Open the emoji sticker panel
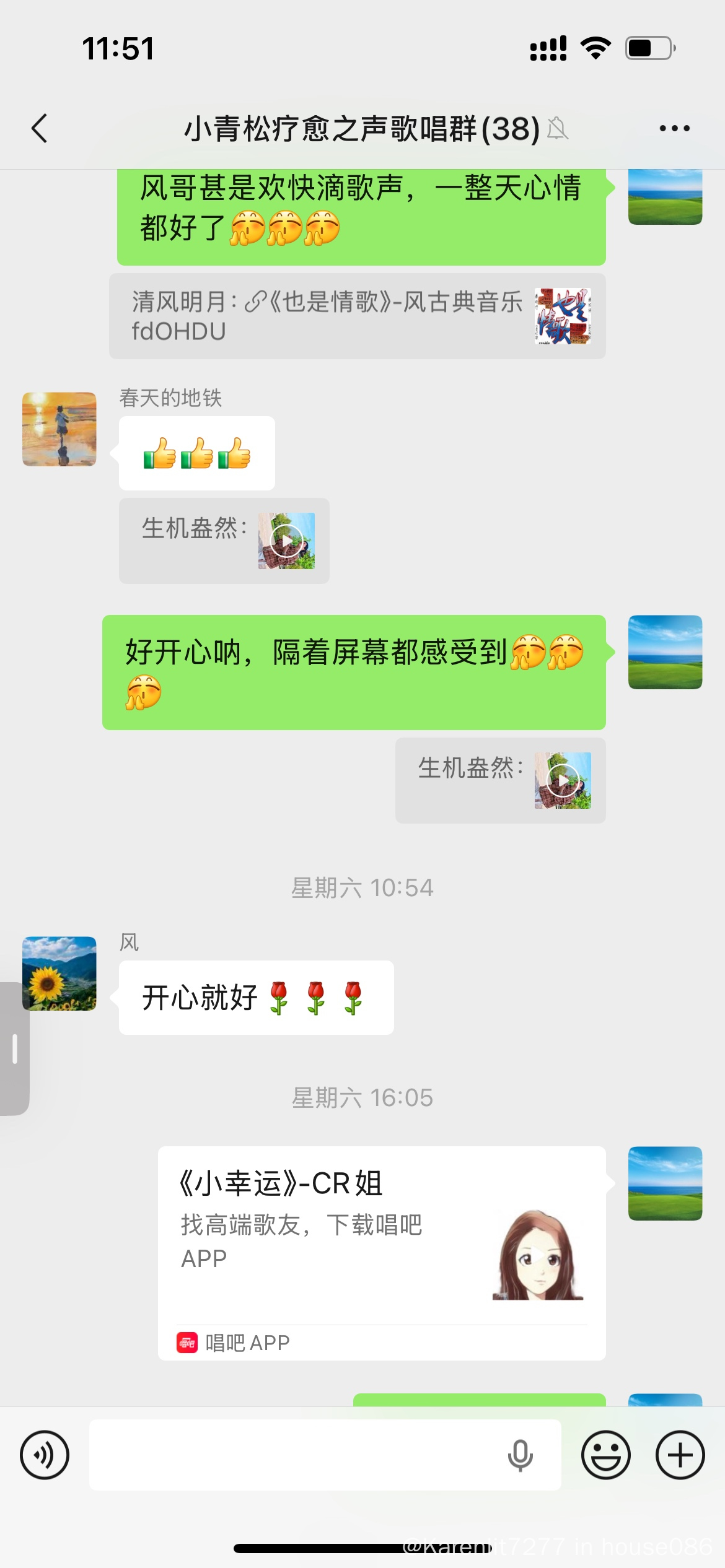Image resolution: width=725 pixels, height=1568 pixels. [605, 1455]
